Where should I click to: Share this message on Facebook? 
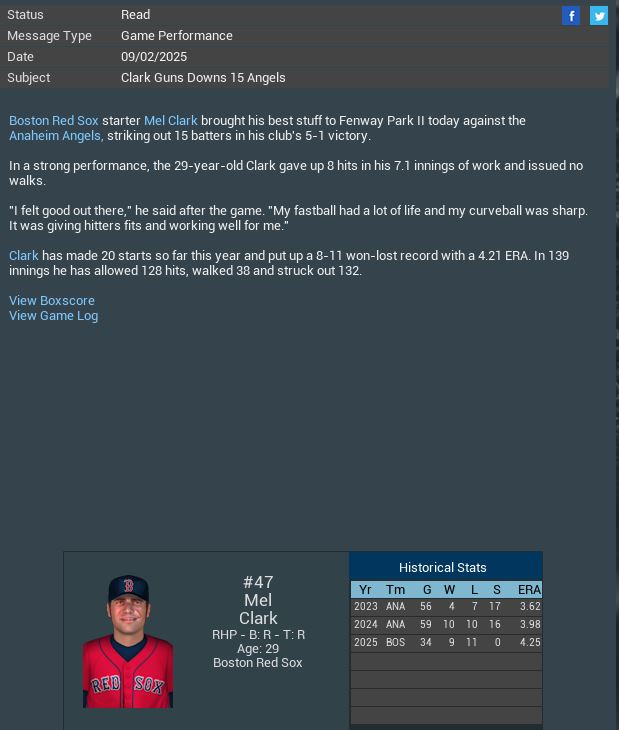(571, 15)
